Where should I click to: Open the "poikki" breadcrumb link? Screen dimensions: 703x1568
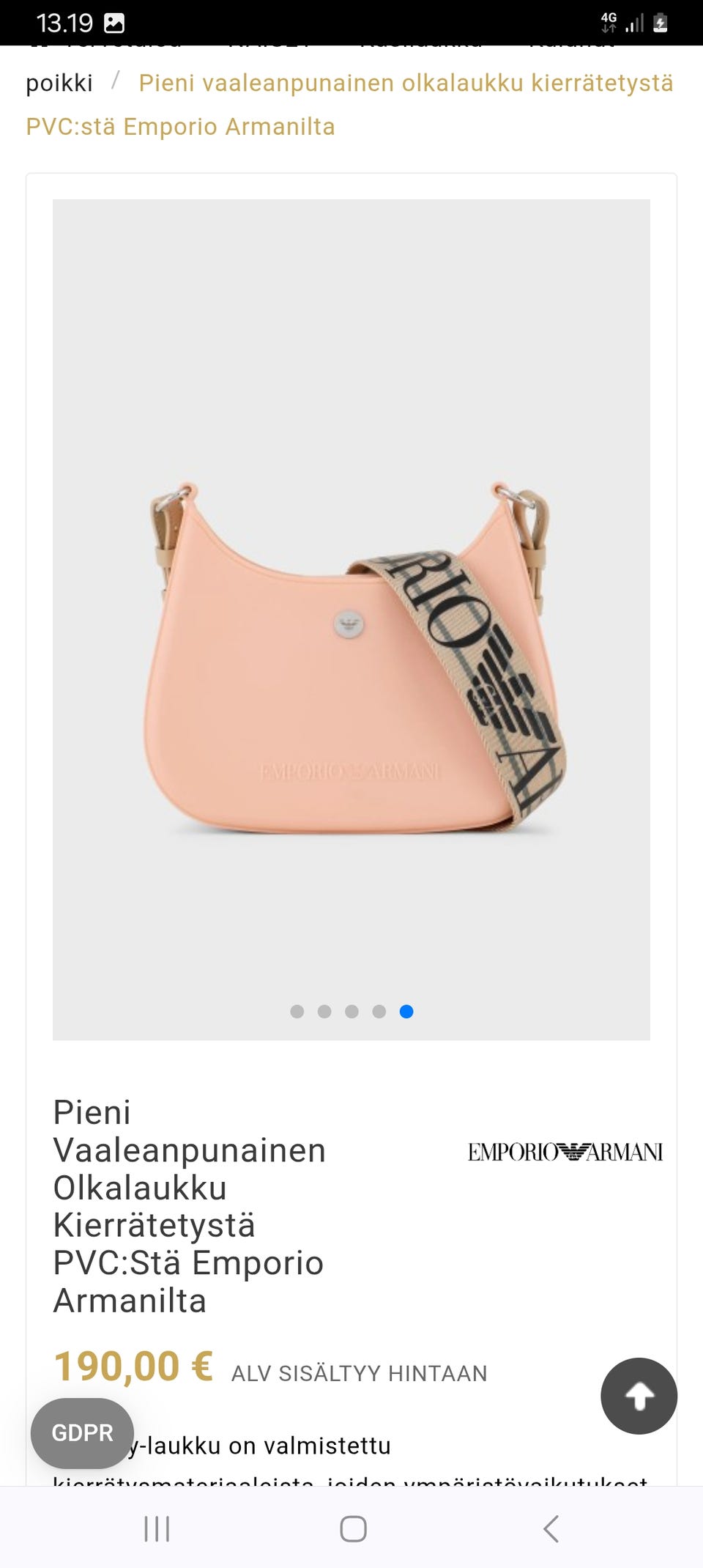[x=59, y=84]
